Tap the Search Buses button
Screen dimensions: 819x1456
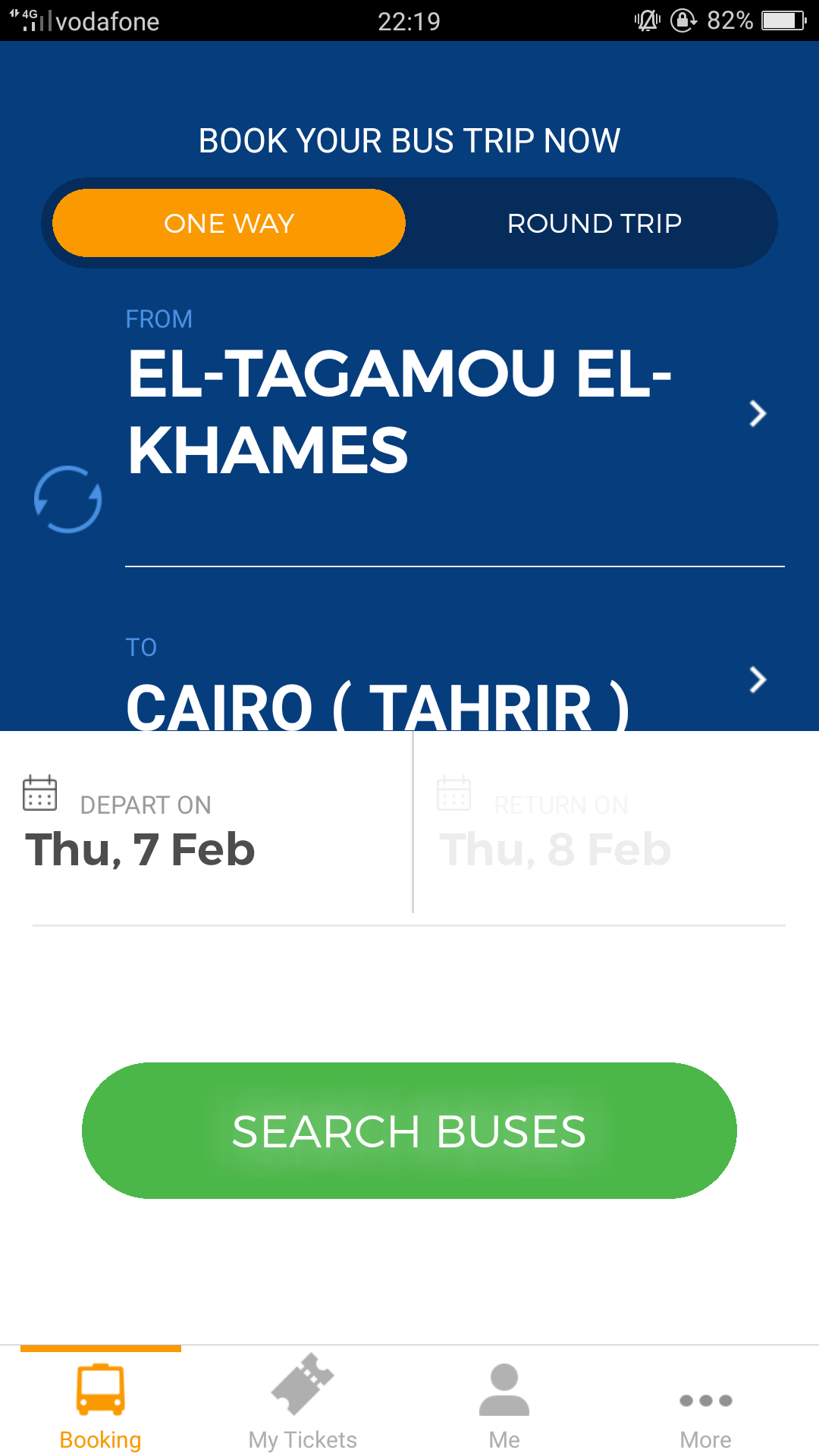coord(409,1131)
